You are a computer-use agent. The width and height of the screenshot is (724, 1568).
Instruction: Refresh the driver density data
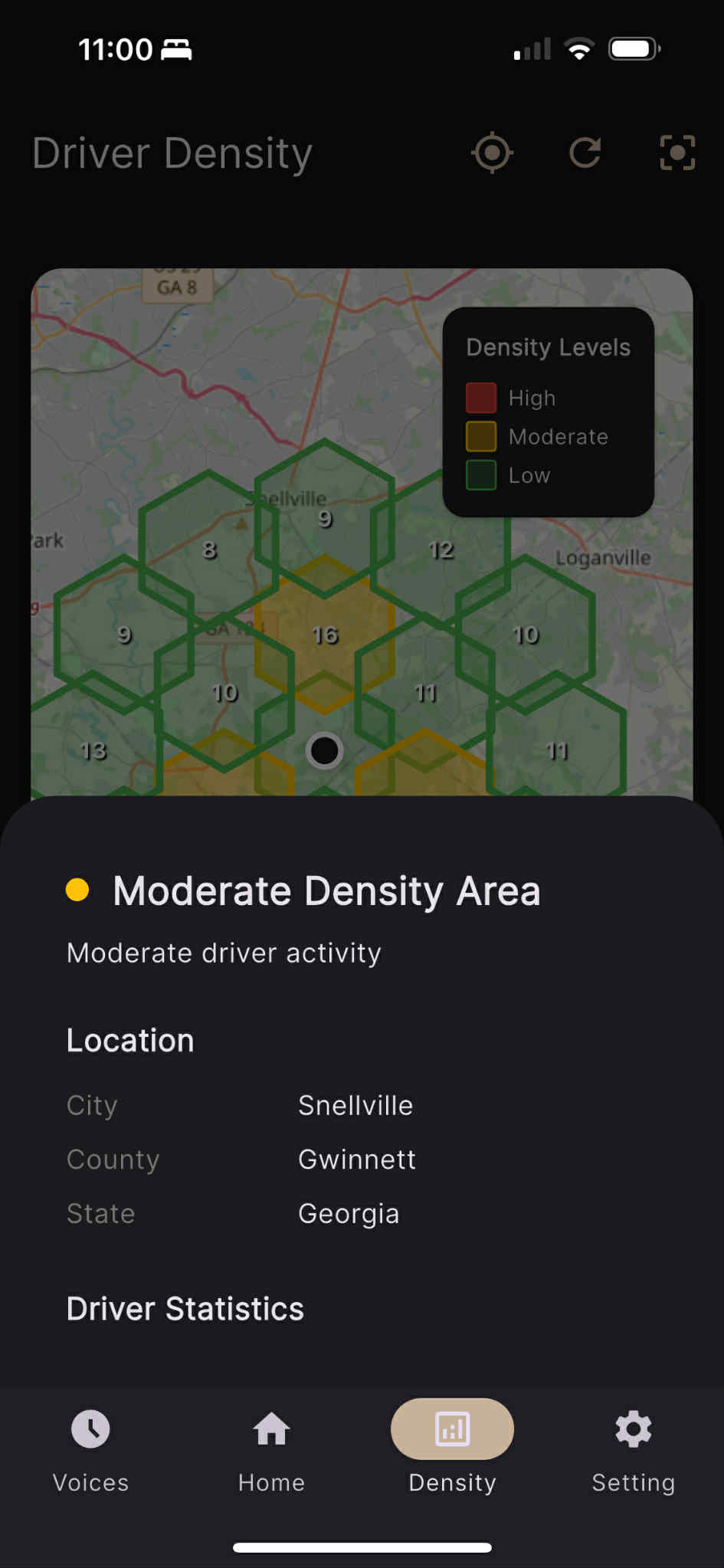pyautogui.click(x=585, y=153)
